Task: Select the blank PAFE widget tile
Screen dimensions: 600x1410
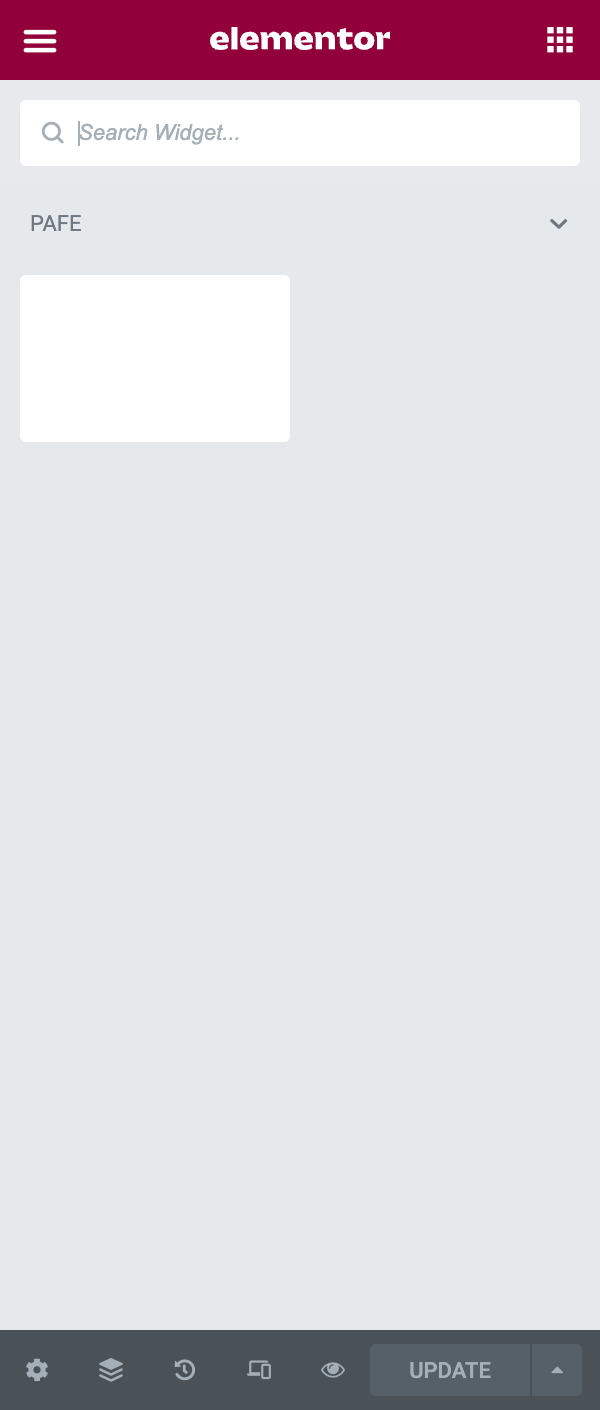Action: tap(155, 358)
